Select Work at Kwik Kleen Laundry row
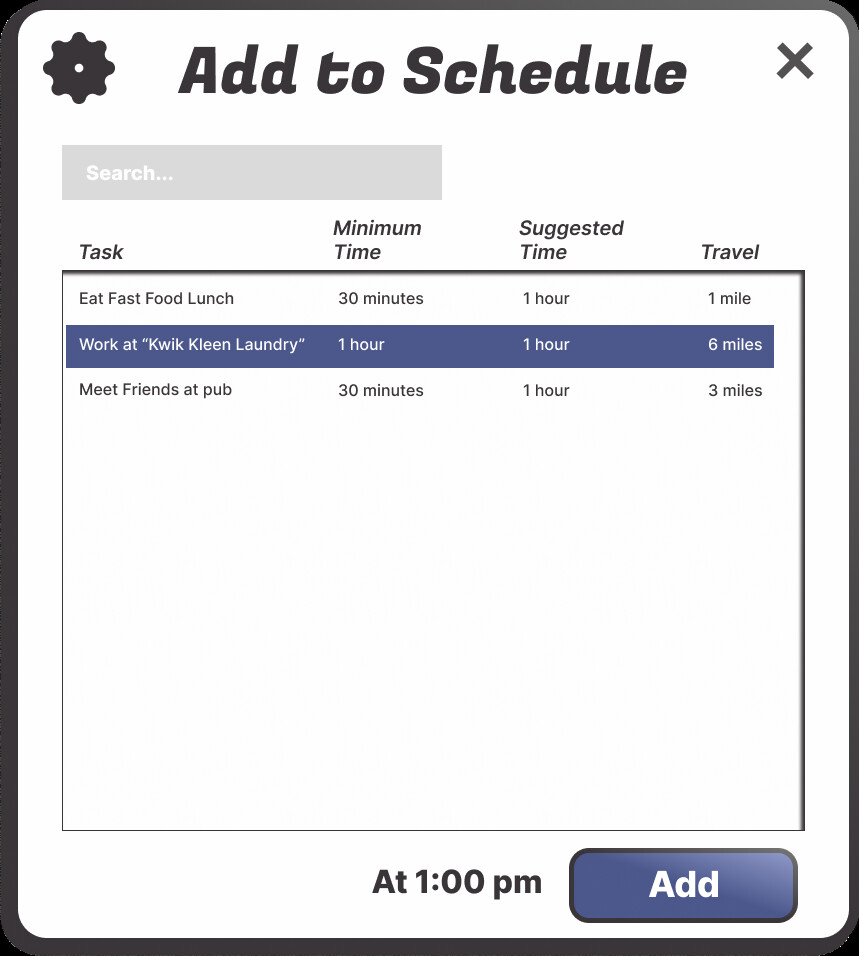The width and height of the screenshot is (859, 956). (419, 345)
